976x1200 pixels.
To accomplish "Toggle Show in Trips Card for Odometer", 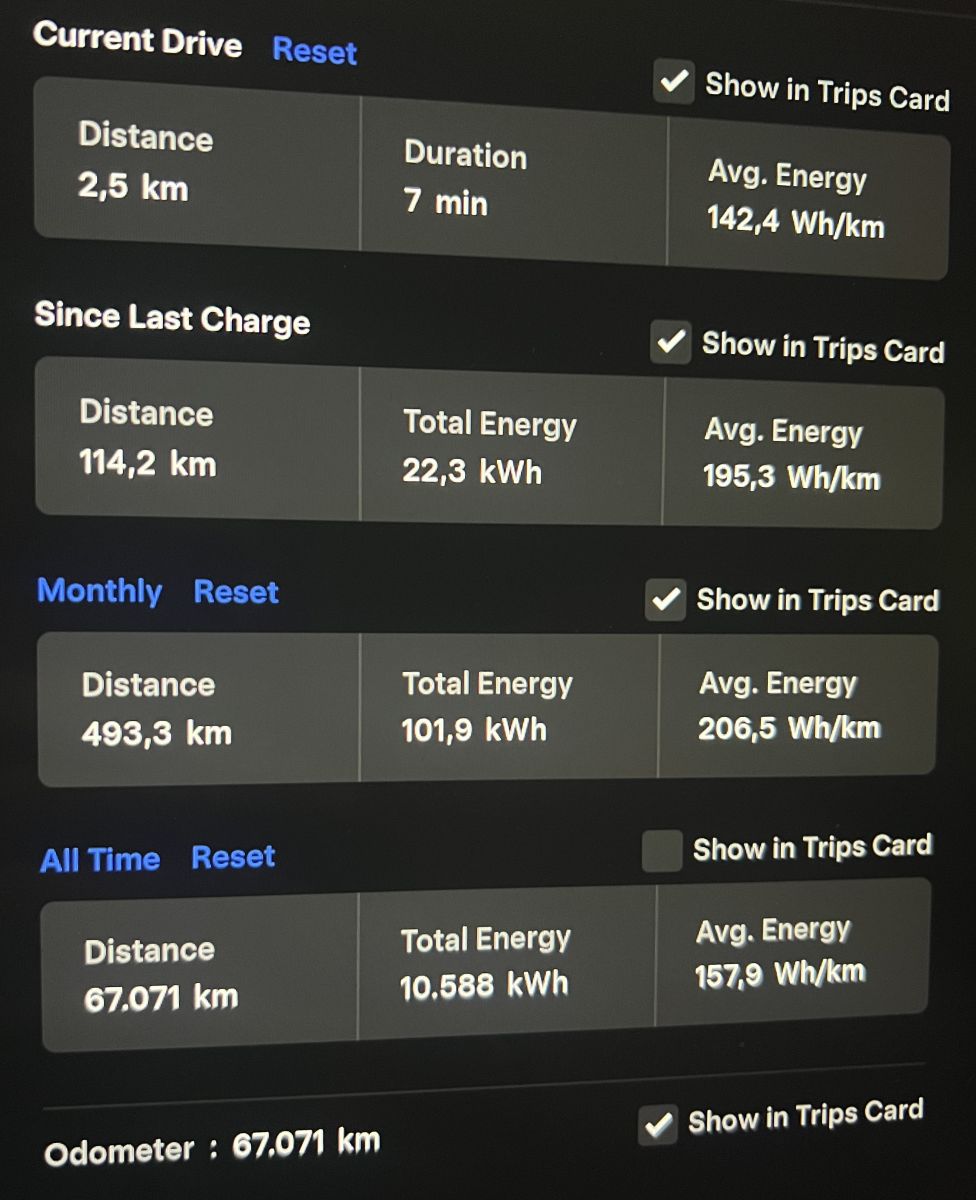I will pos(657,1124).
